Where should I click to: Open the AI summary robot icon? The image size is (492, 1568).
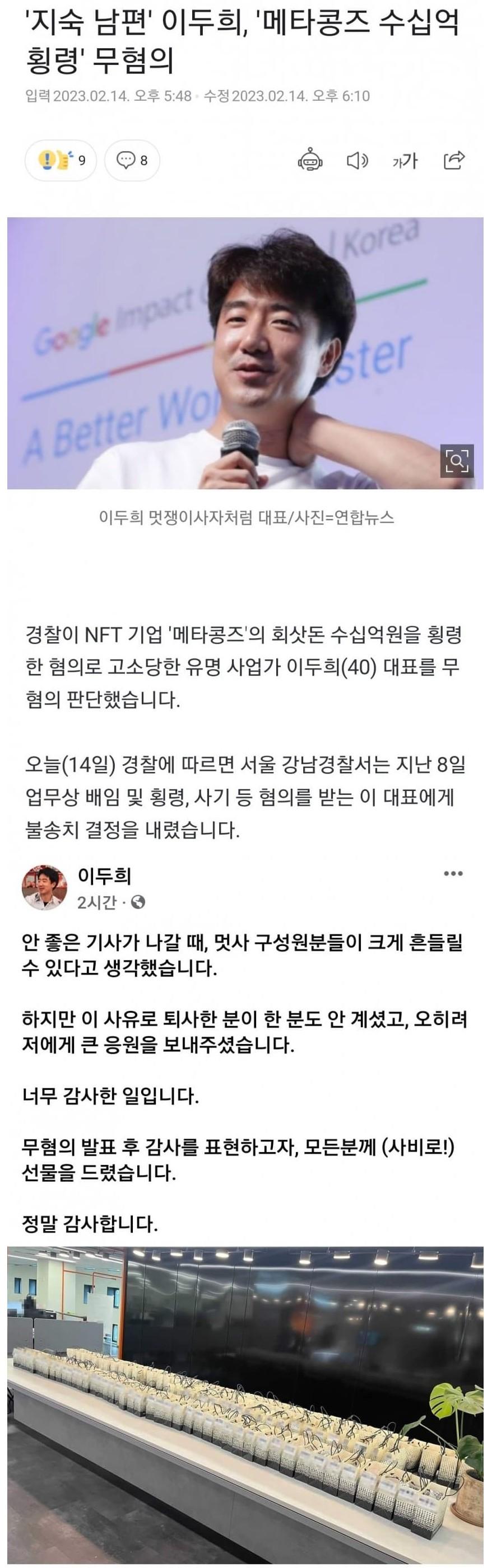310,161
